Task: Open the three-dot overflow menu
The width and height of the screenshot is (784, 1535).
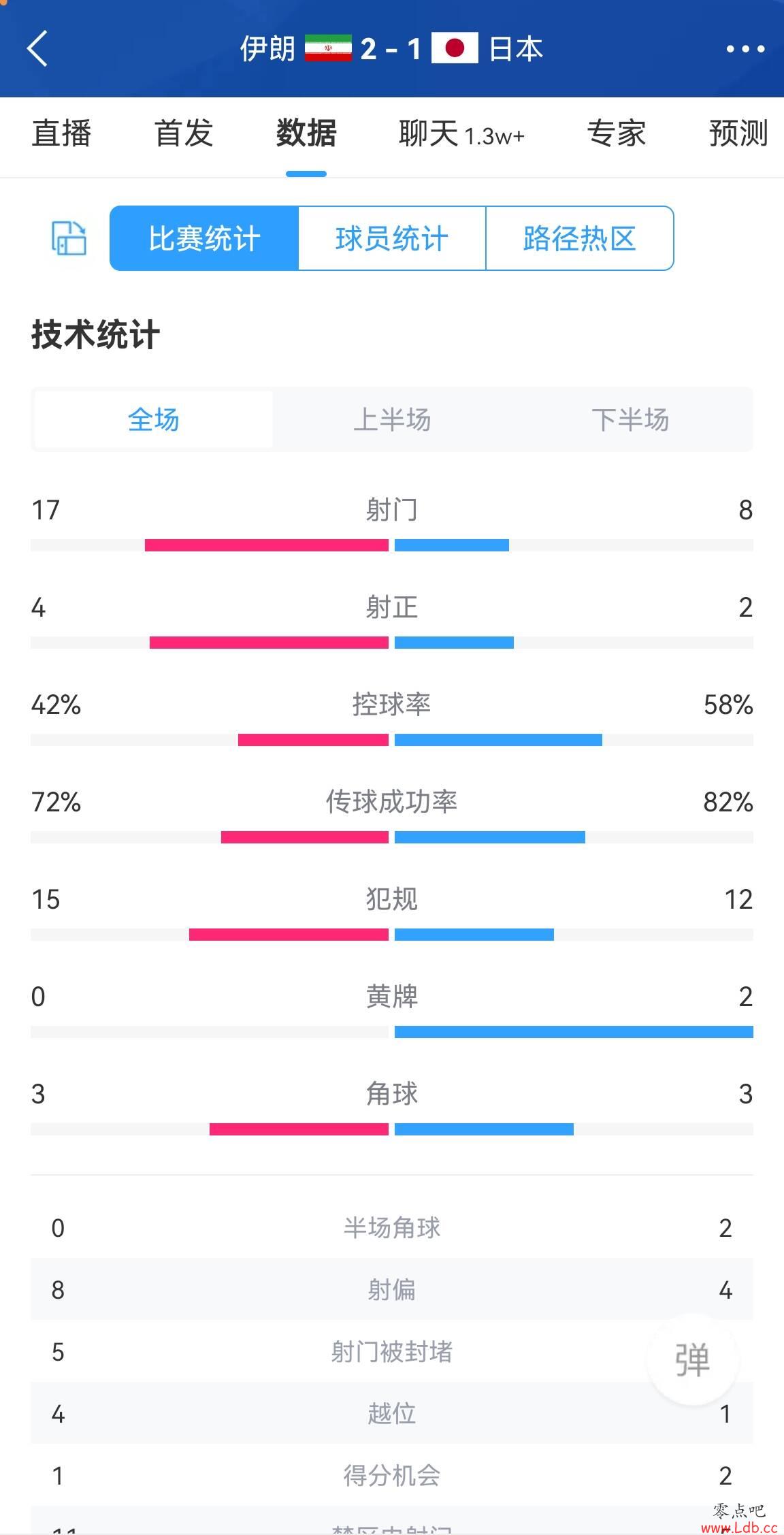Action: 745,49
